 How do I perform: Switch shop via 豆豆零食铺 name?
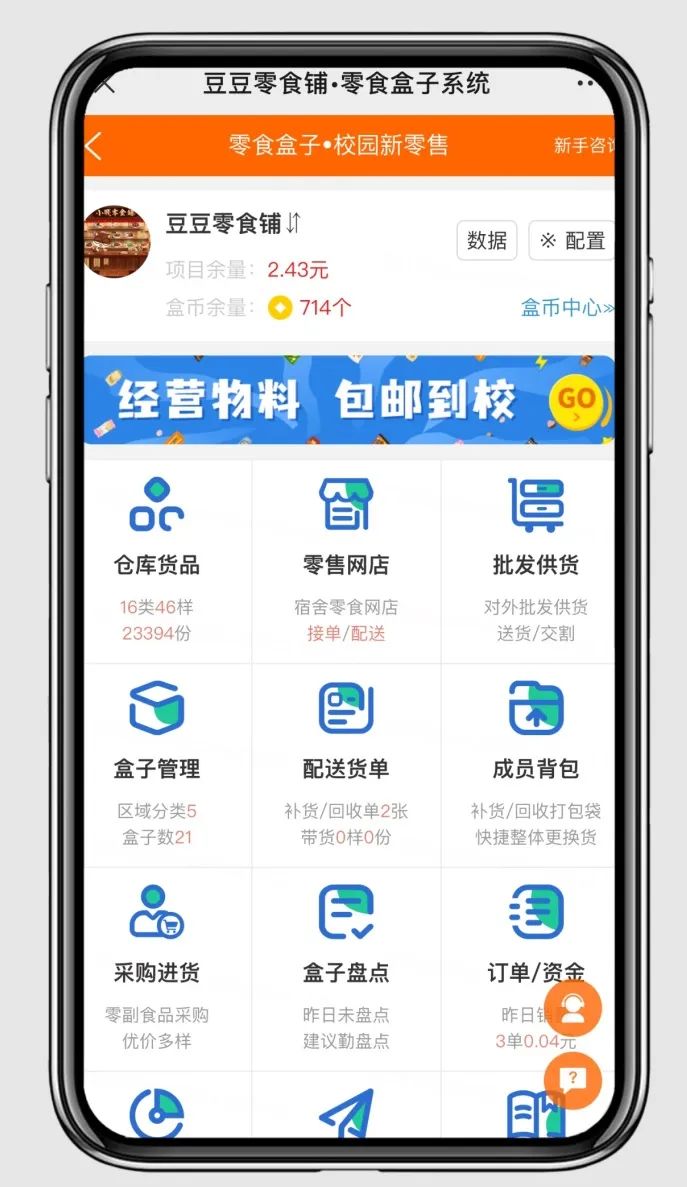[x=233, y=224]
